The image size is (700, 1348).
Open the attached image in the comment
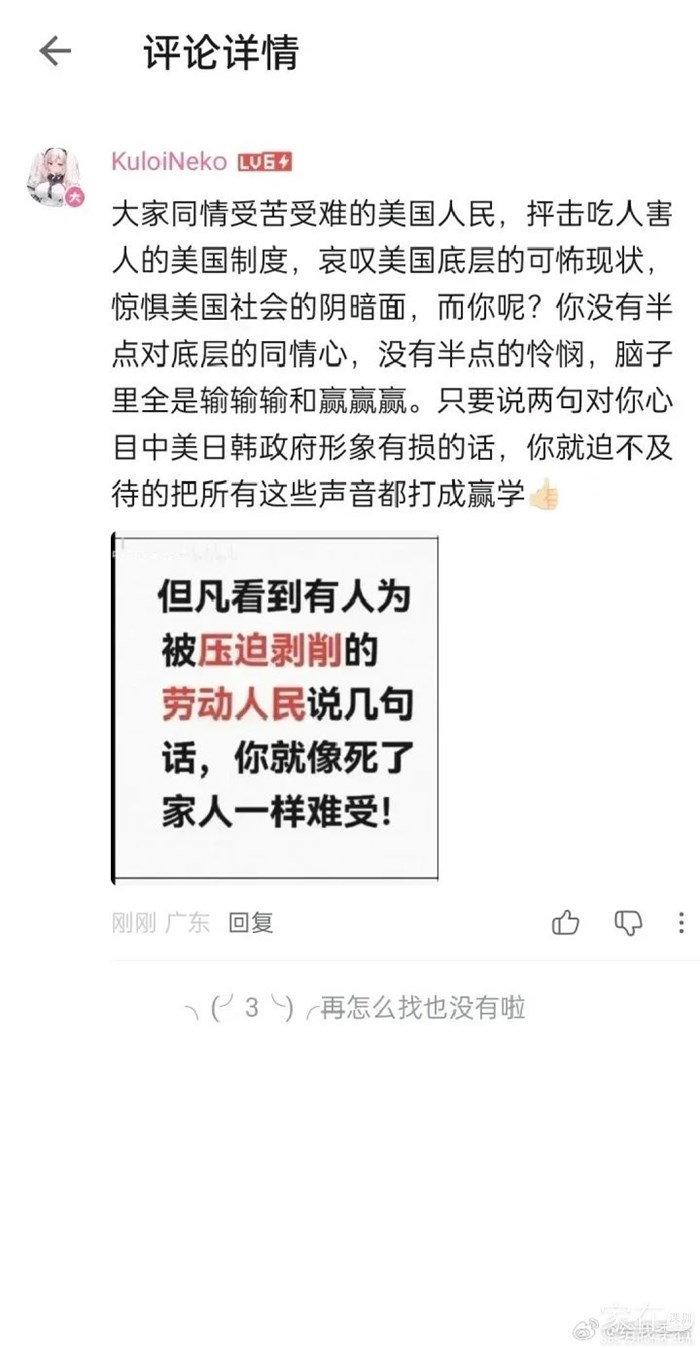[275, 708]
